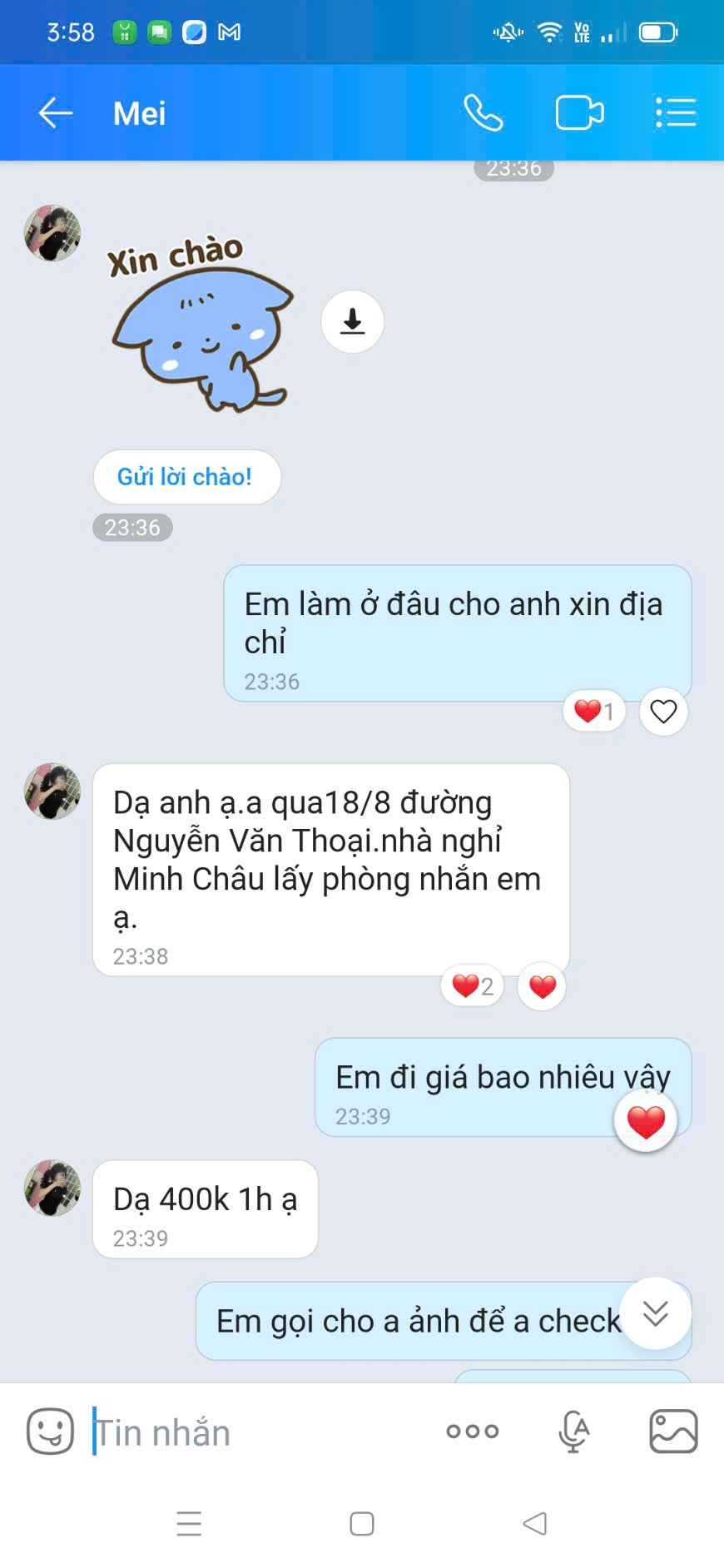This screenshot has width=724, height=1568.
Task: Jump to the latest messages
Action: pyautogui.click(x=656, y=1313)
